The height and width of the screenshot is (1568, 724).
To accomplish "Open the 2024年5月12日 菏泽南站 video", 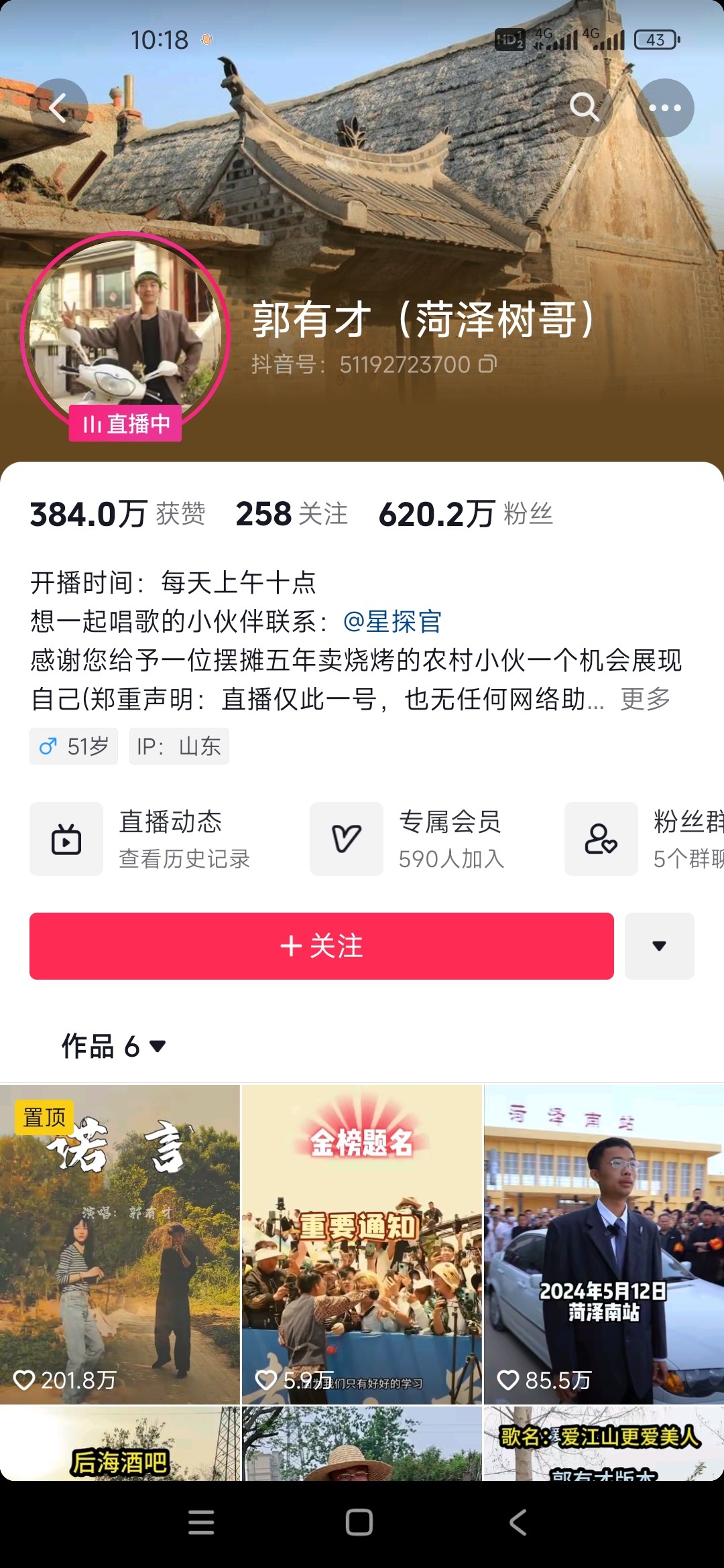I will point(604,1244).
